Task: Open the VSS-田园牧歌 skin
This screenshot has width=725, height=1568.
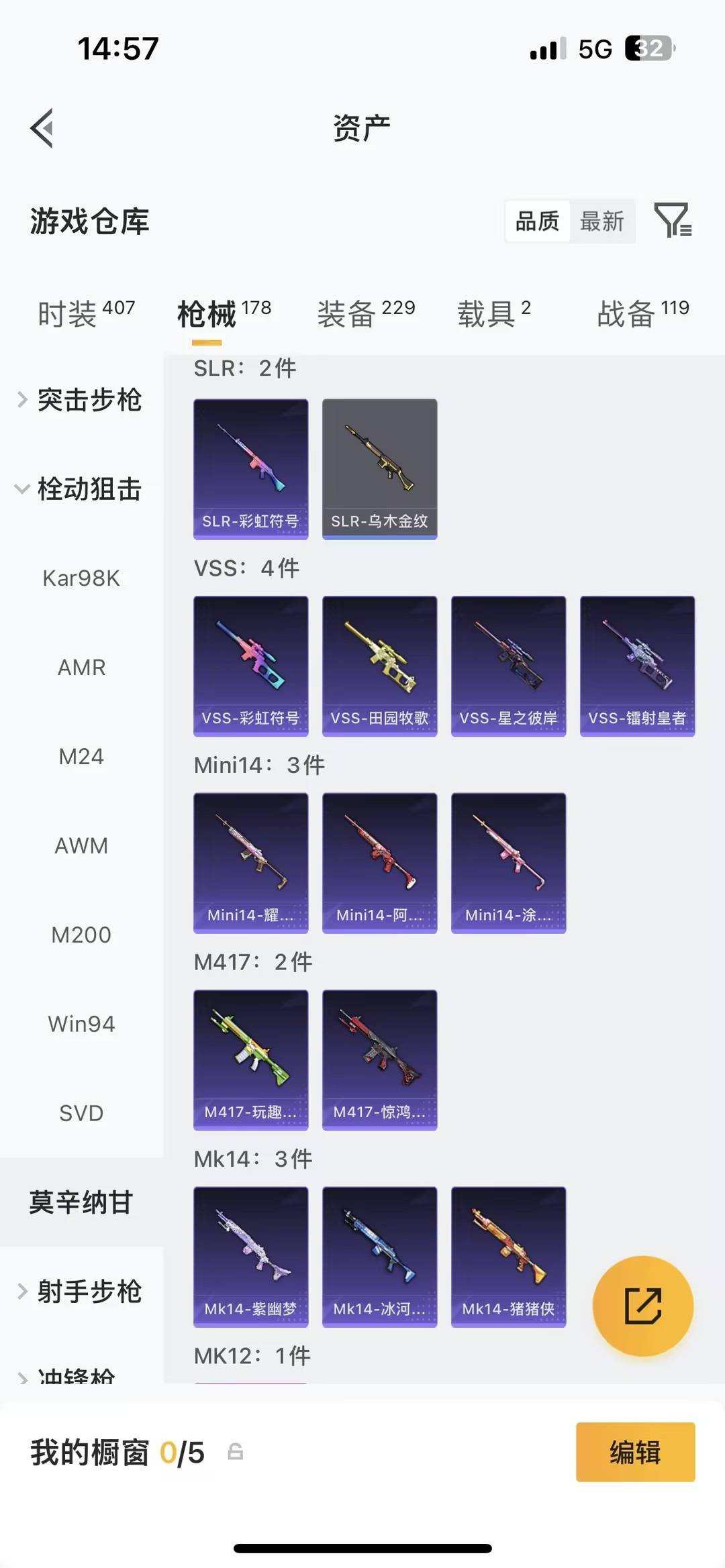Action: tap(379, 666)
